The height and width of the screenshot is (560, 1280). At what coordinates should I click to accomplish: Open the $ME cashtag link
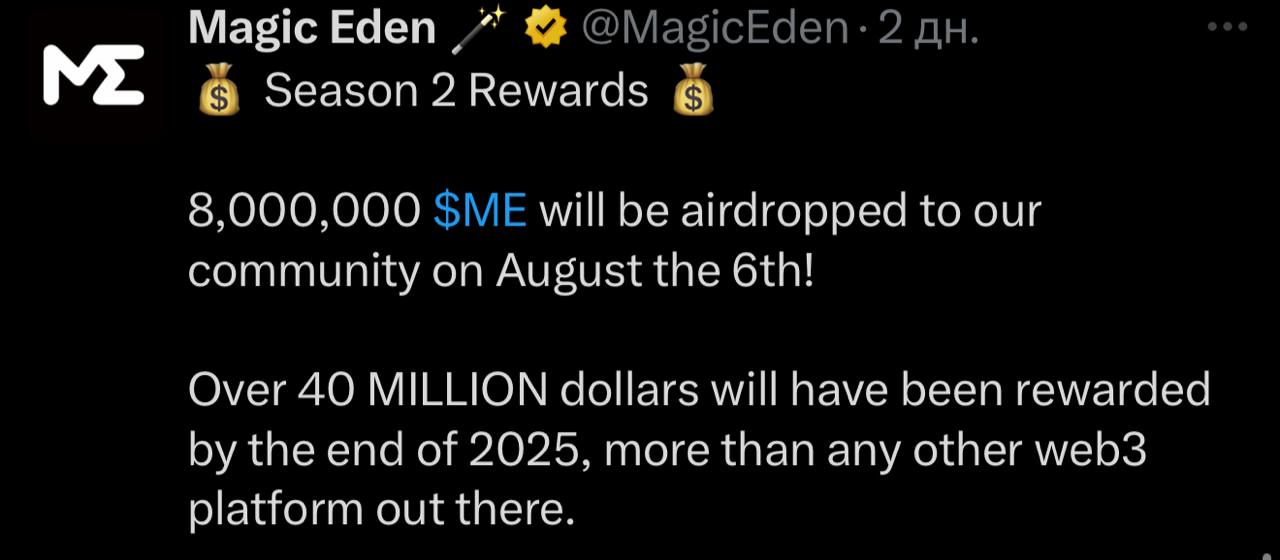[480, 211]
